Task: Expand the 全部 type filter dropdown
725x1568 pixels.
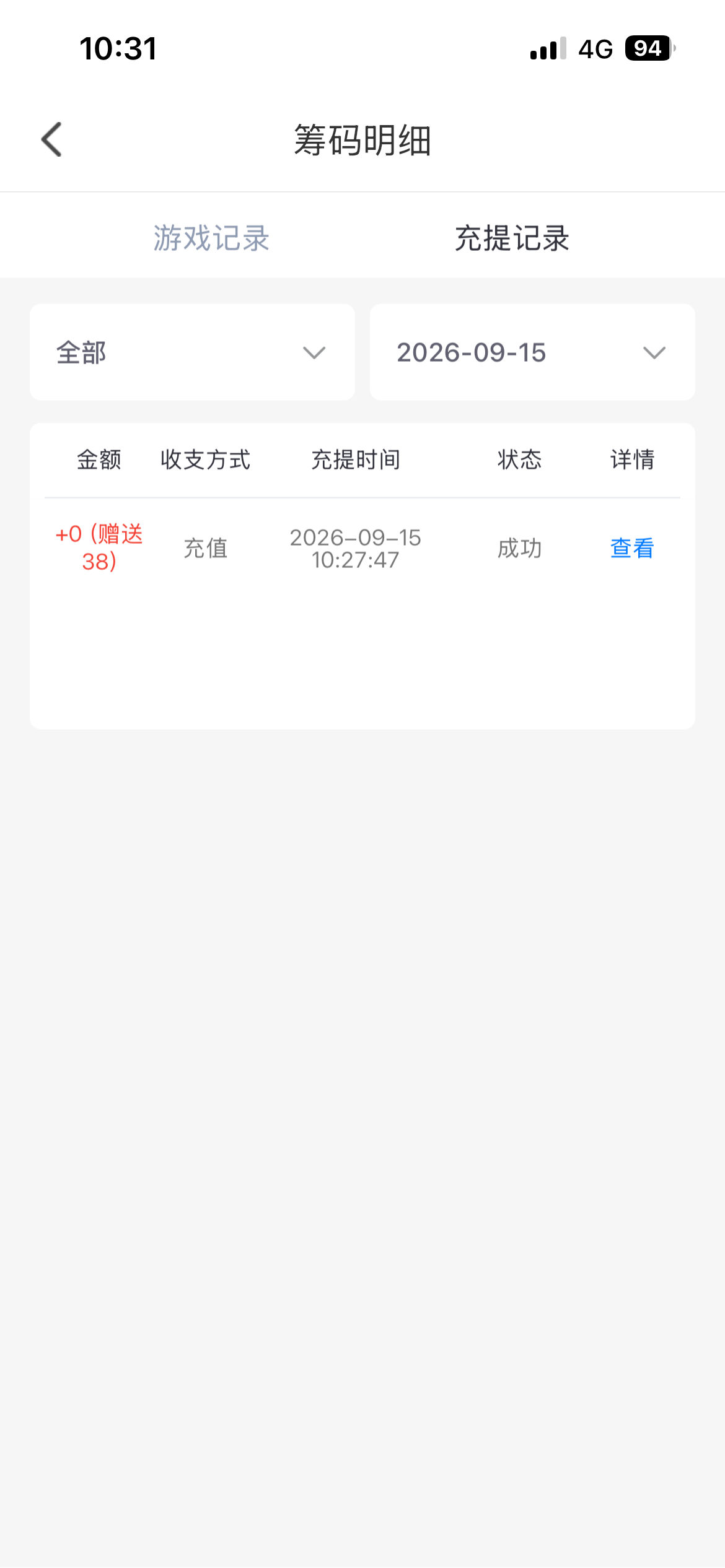Action: coord(192,352)
